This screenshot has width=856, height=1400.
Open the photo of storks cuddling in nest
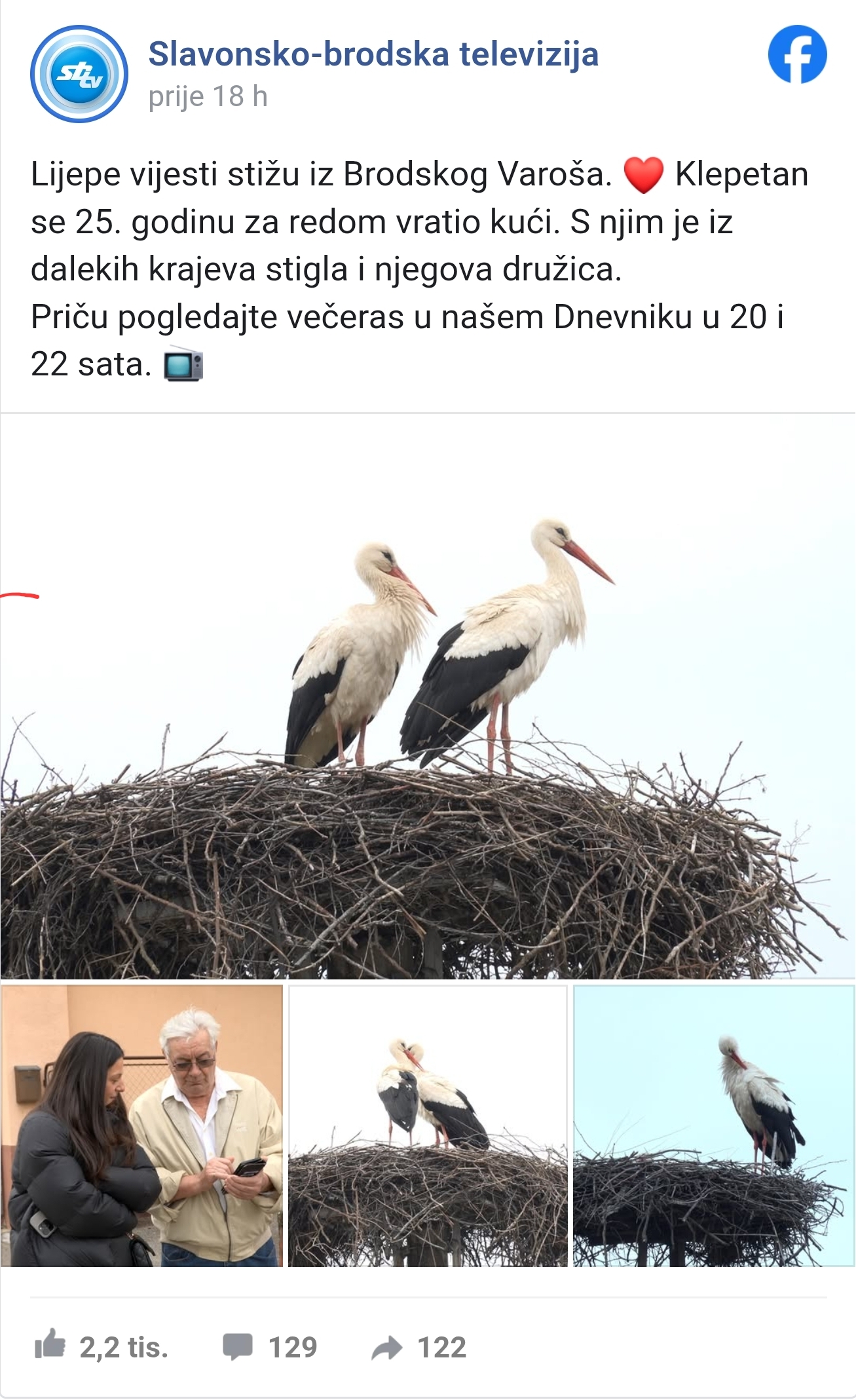click(x=428, y=1126)
